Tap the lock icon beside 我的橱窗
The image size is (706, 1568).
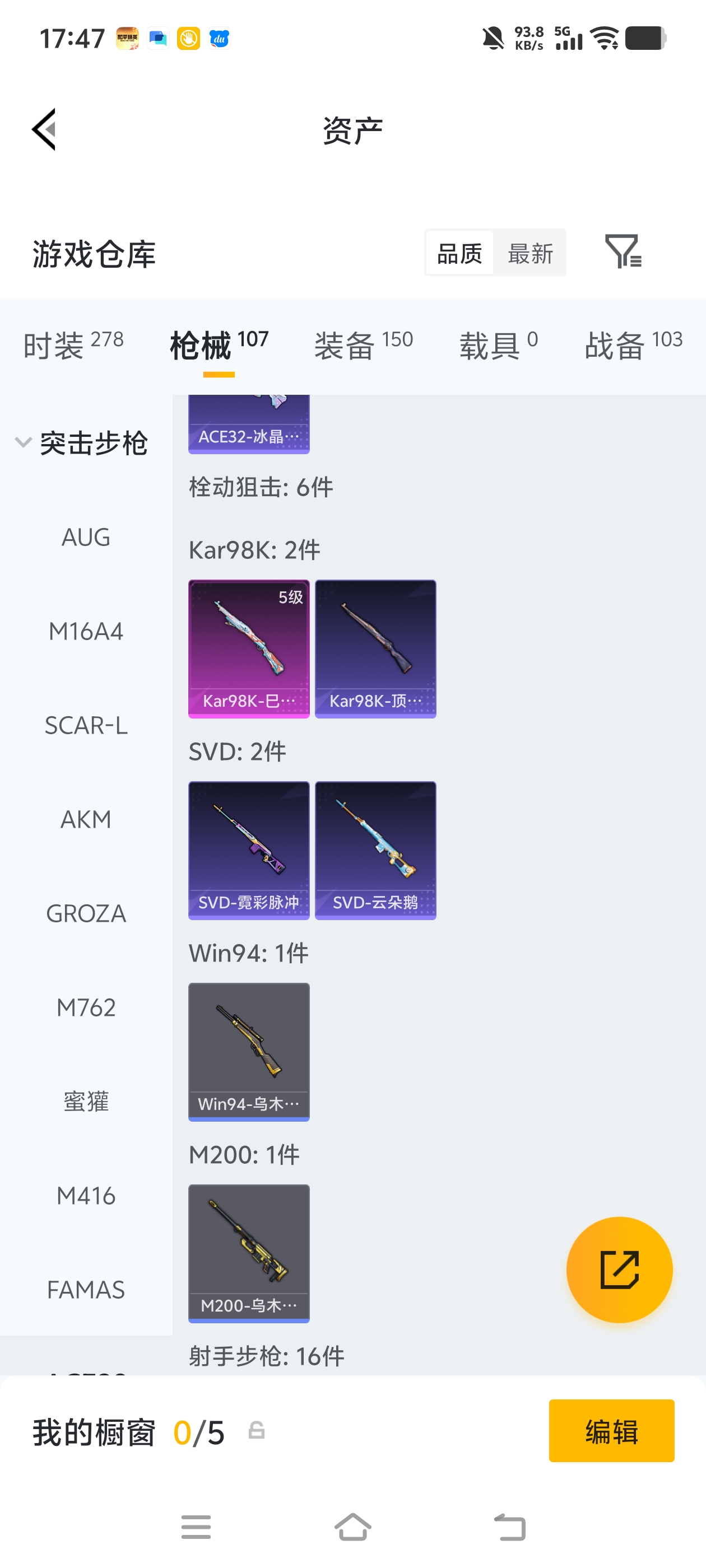coord(257,1431)
